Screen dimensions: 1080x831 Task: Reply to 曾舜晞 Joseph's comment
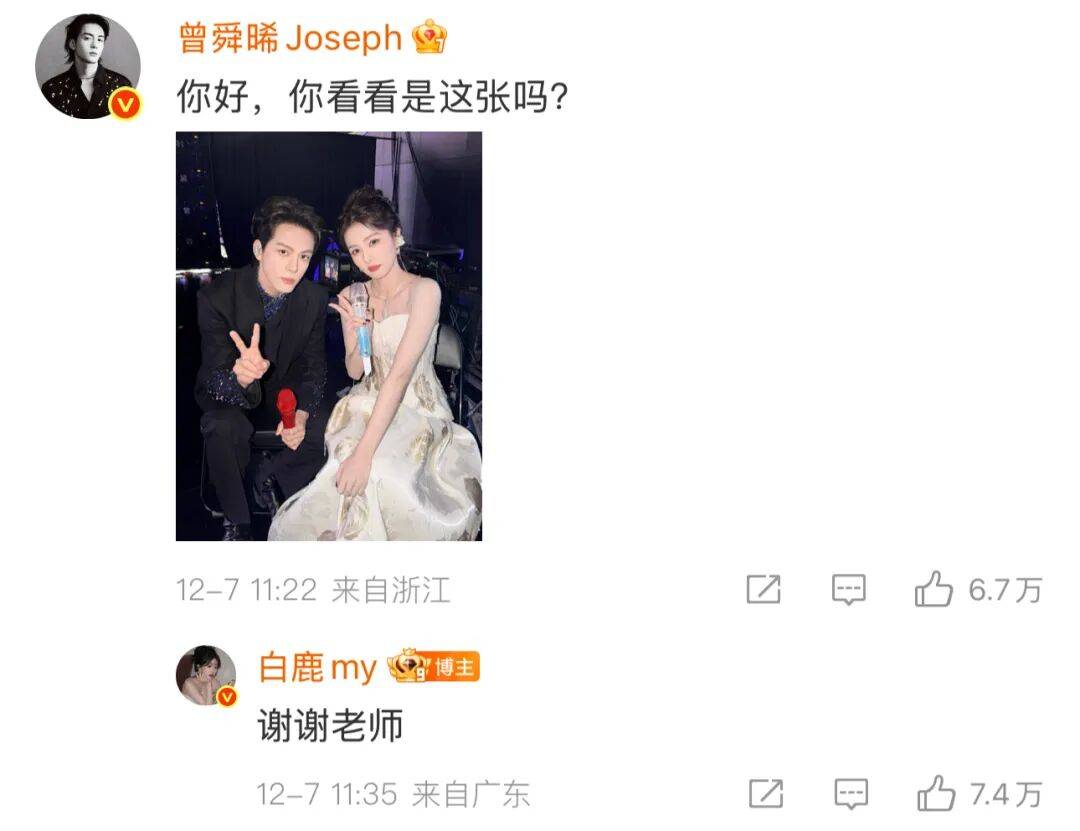849,590
